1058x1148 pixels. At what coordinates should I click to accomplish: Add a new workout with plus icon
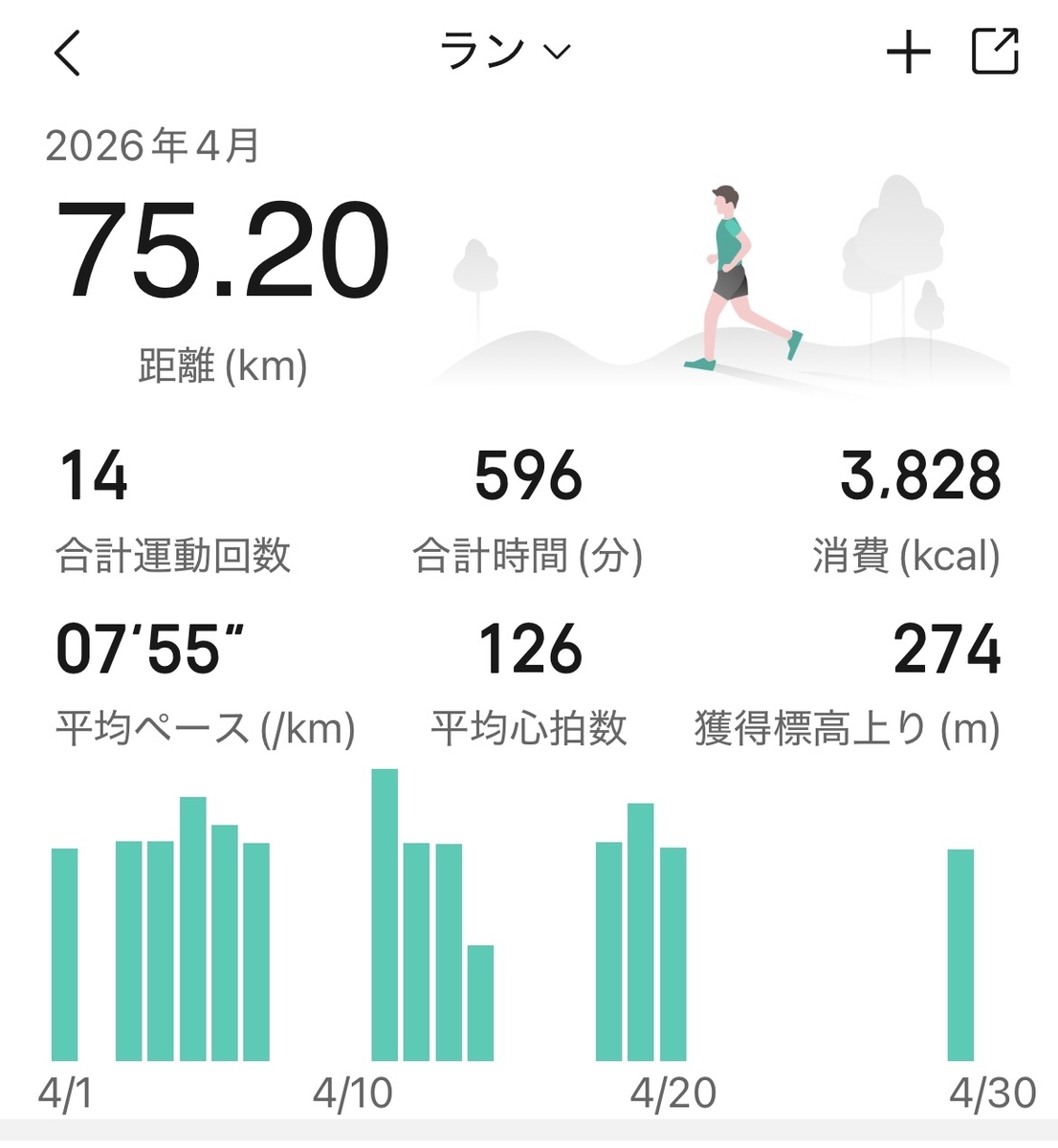908,53
